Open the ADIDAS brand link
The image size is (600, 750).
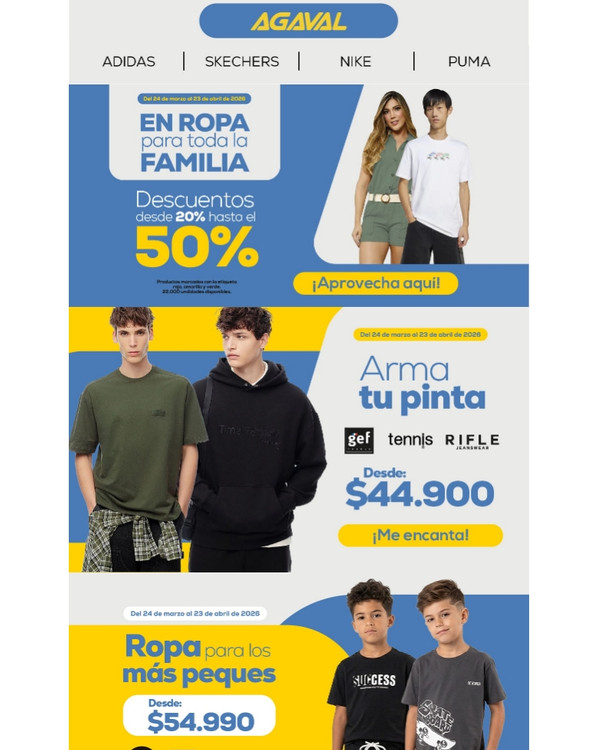(x=128, y=61)
